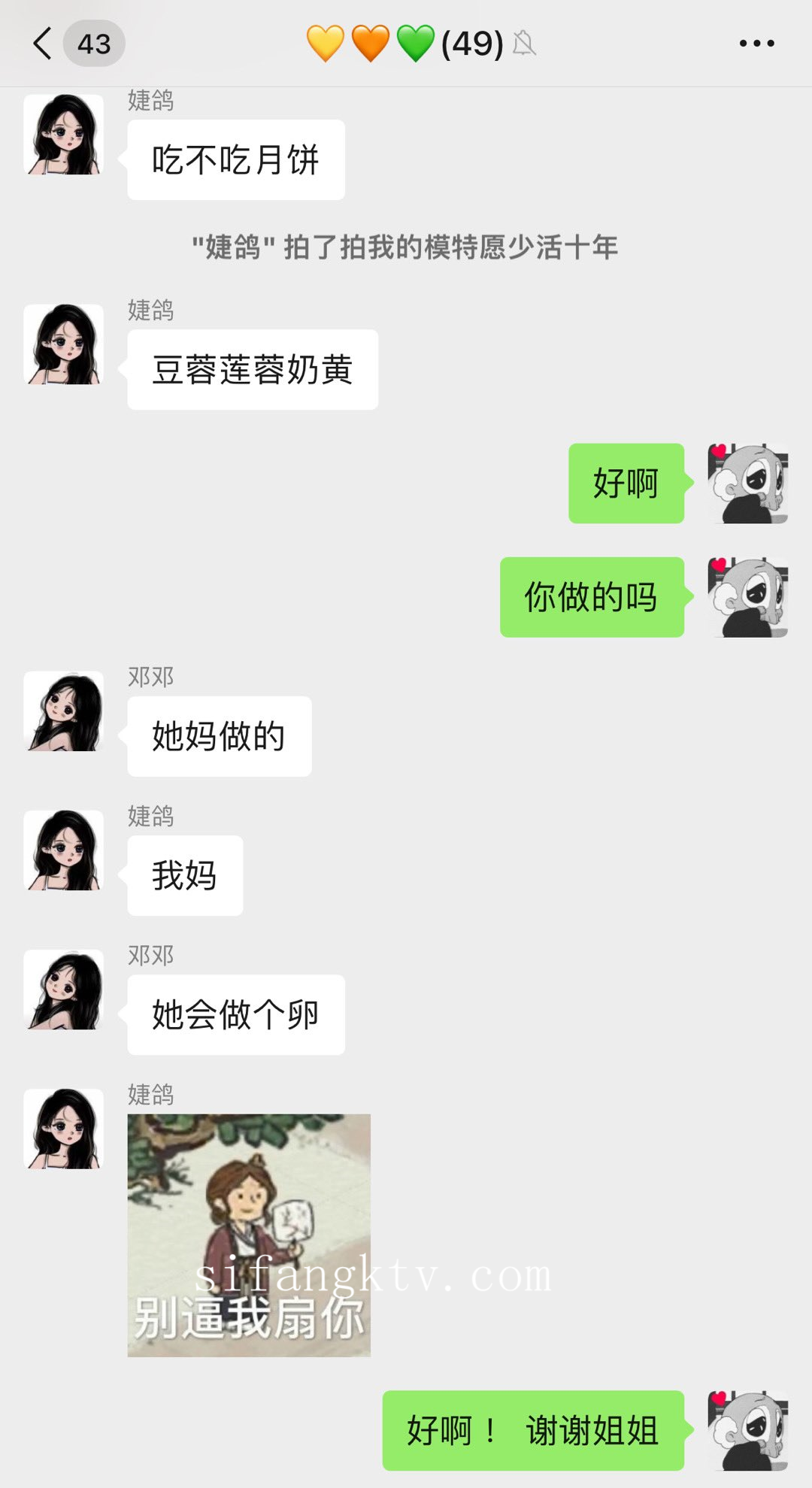Image resolution: width=812 pixels, height=1488 pixels.
Task: Open group chat details via three dots
Action: [x=756, y=44]
